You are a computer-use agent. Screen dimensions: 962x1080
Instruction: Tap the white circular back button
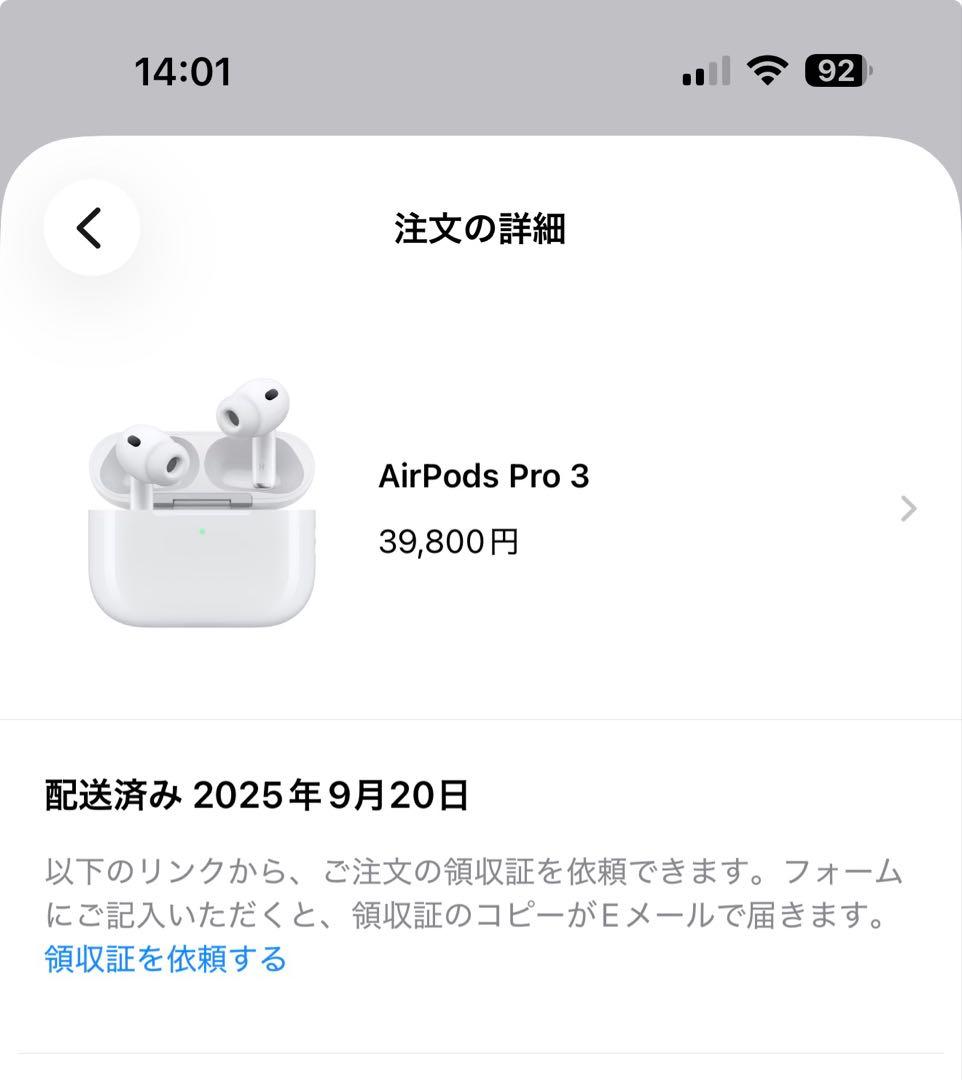(x=92, y=228)
